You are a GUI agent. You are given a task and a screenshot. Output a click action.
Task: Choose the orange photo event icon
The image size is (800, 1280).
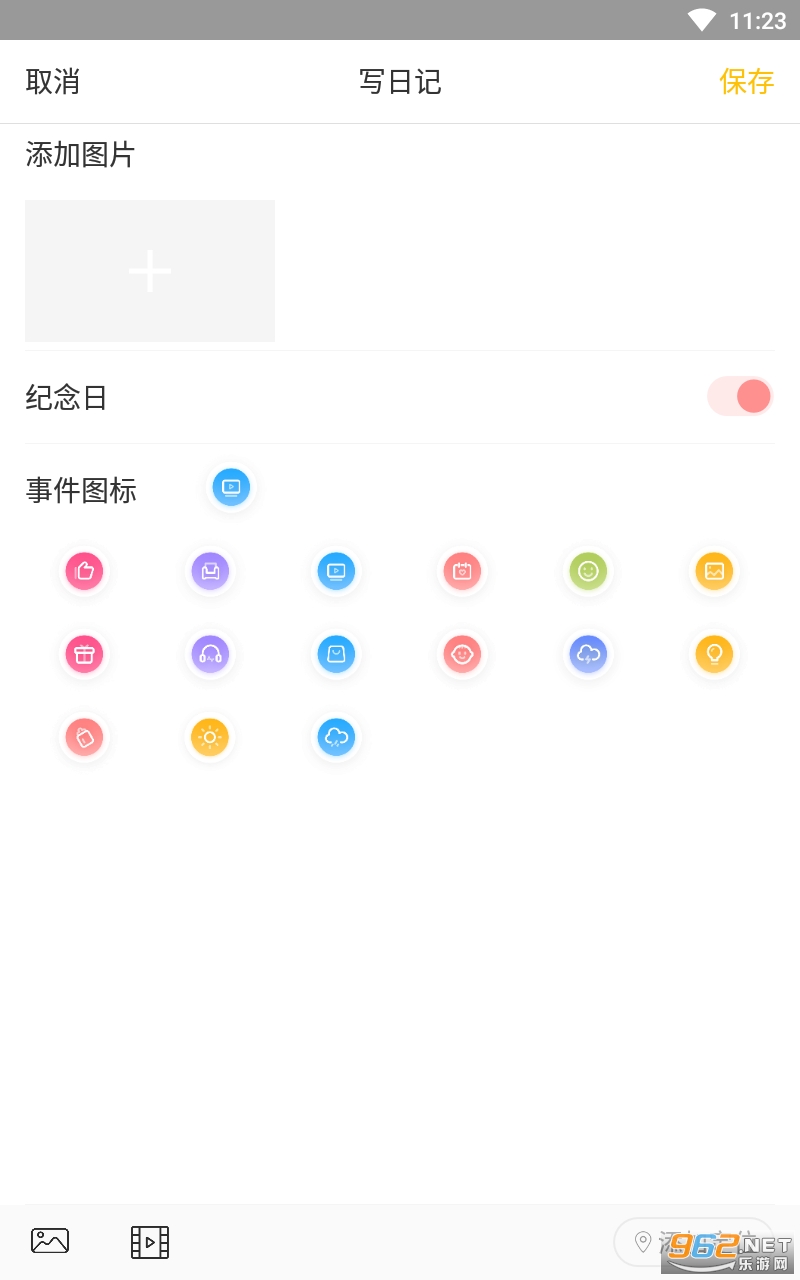714,571
